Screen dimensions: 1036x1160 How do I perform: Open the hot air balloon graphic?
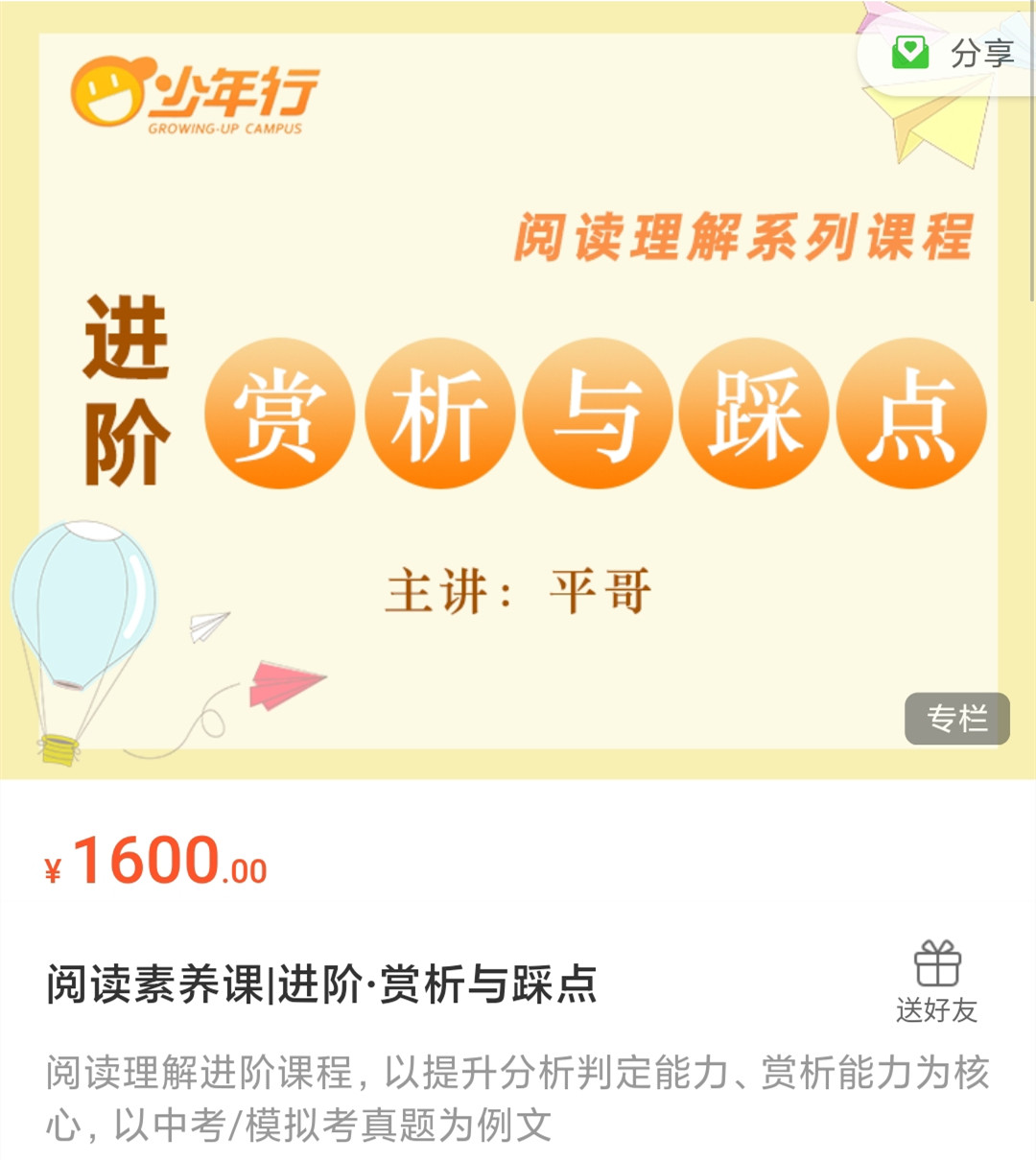82,595
